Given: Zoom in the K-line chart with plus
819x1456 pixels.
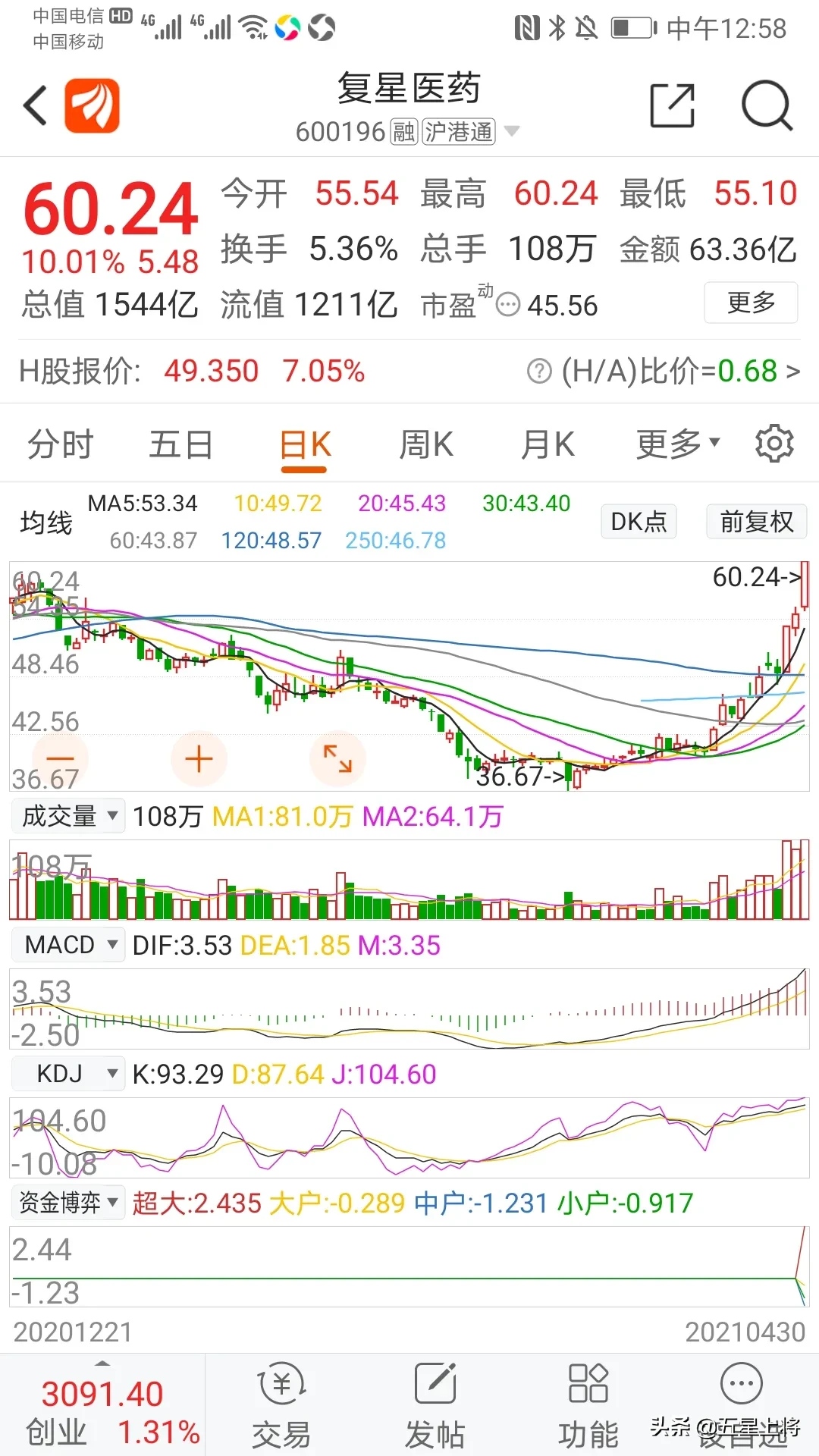Looking at the screenshot, I should click(x=199, y=758).
